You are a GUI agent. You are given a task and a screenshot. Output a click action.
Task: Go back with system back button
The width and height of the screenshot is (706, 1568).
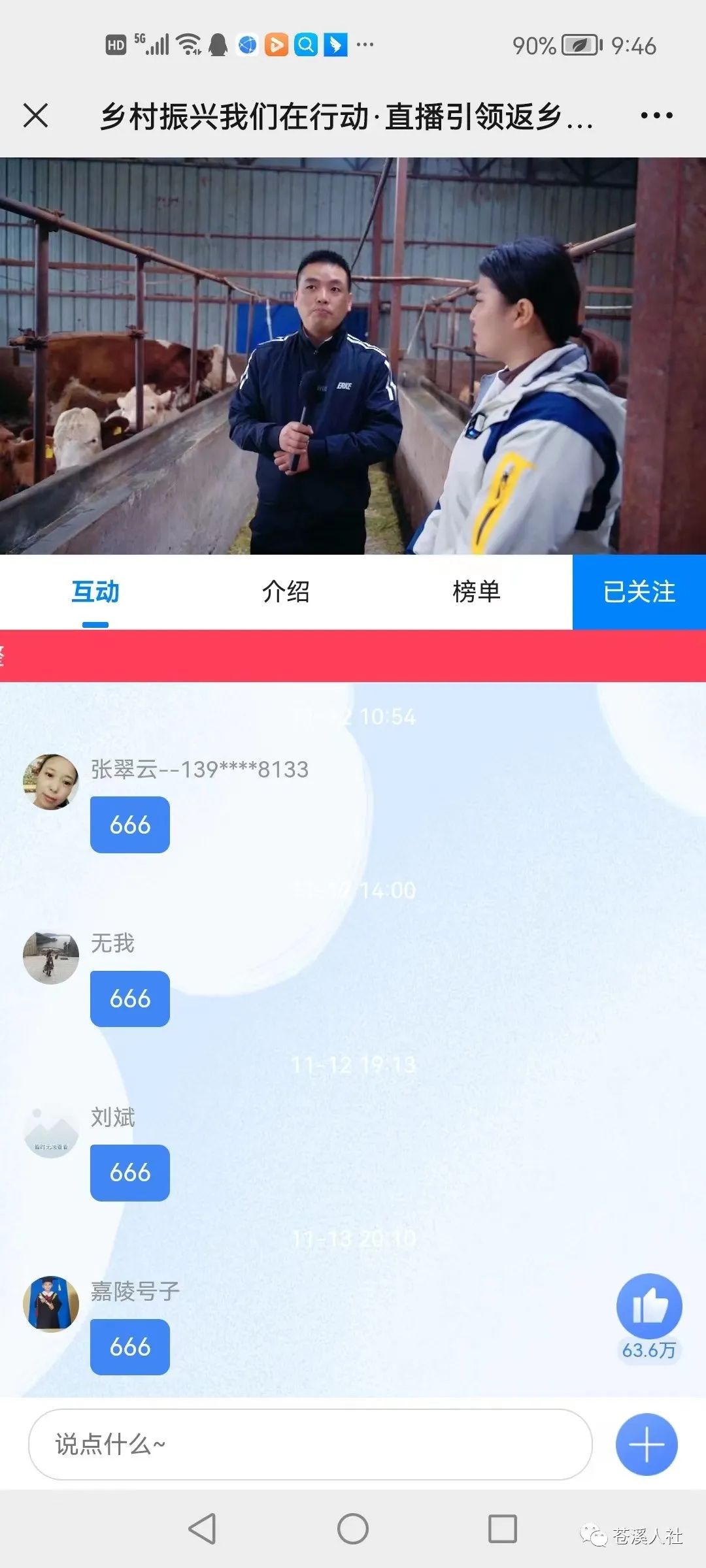203,1529
